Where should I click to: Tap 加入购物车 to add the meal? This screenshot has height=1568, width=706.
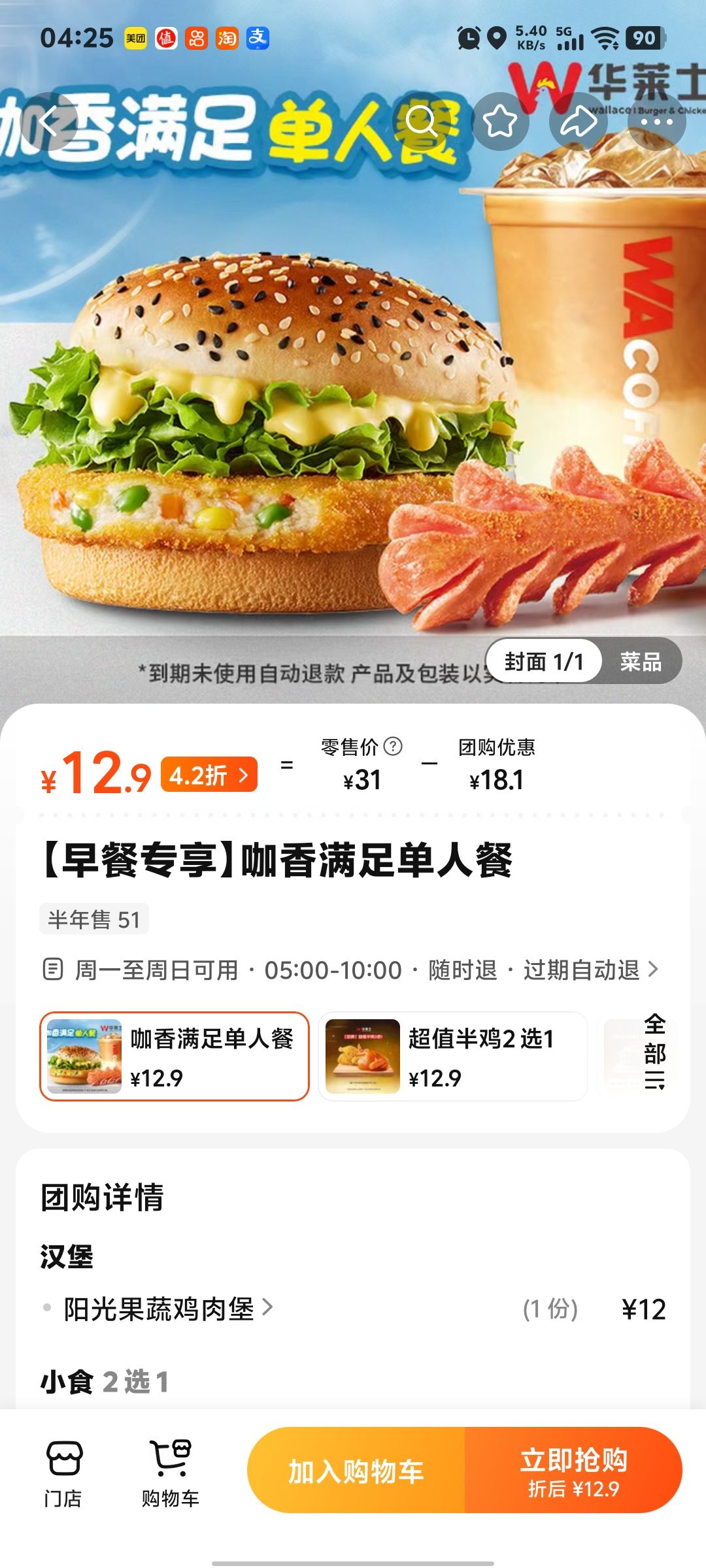(x=356, y=1470)
